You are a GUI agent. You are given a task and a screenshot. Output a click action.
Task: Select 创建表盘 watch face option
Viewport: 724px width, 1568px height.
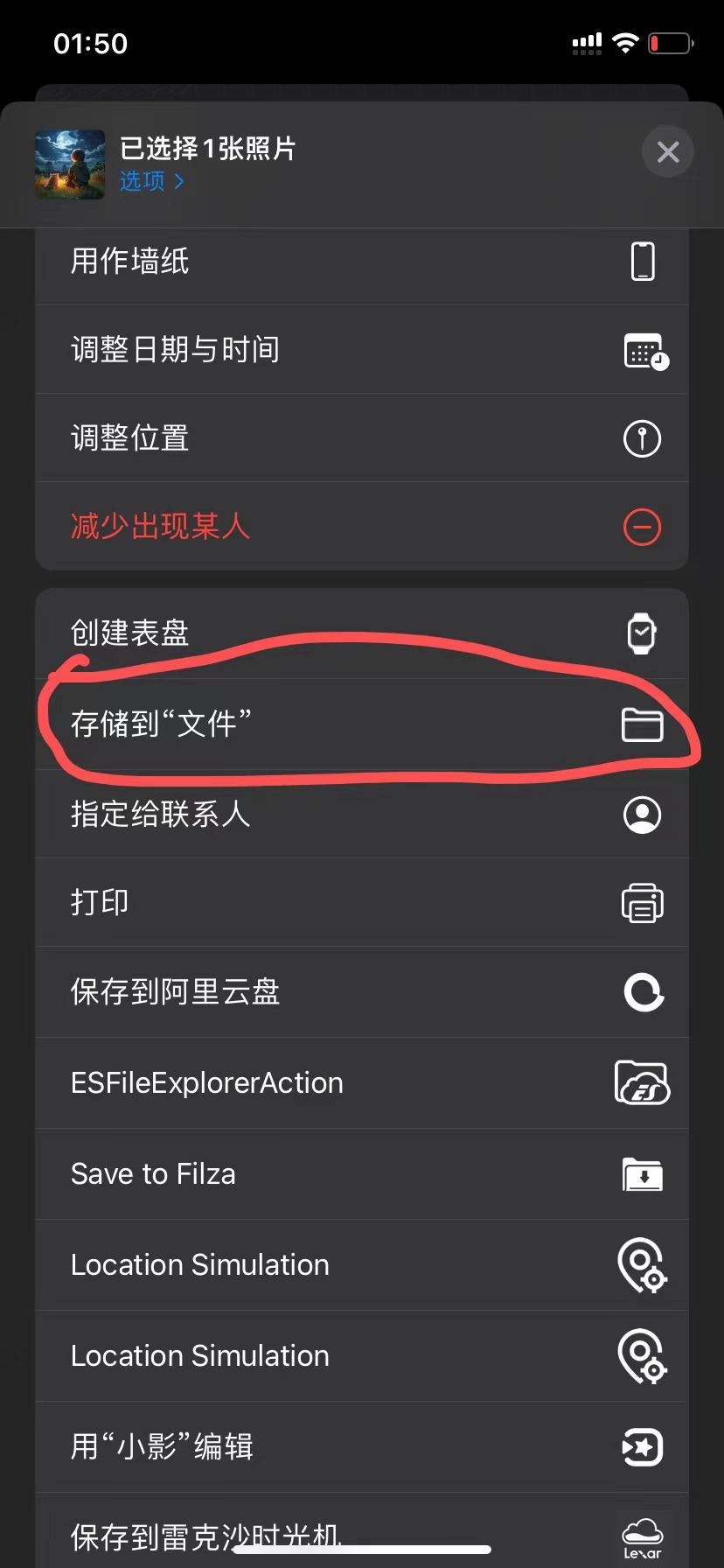(361, 633)
